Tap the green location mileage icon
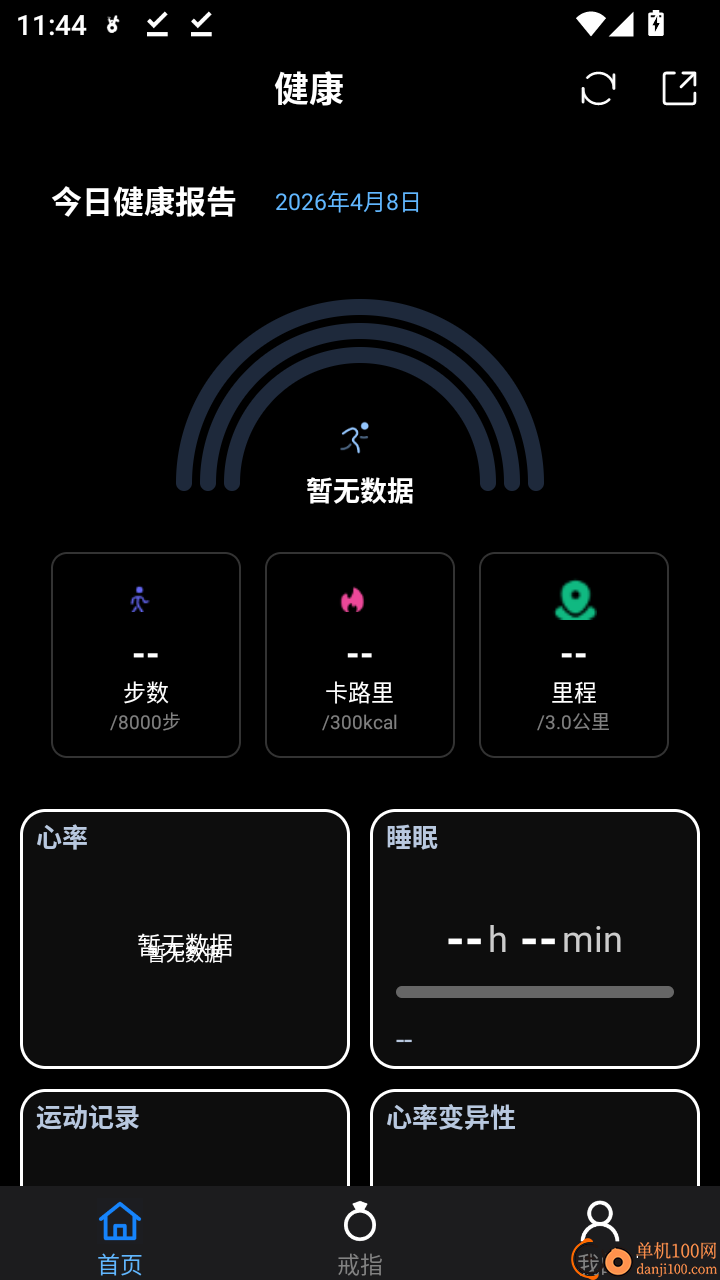 tap(573, 600)
